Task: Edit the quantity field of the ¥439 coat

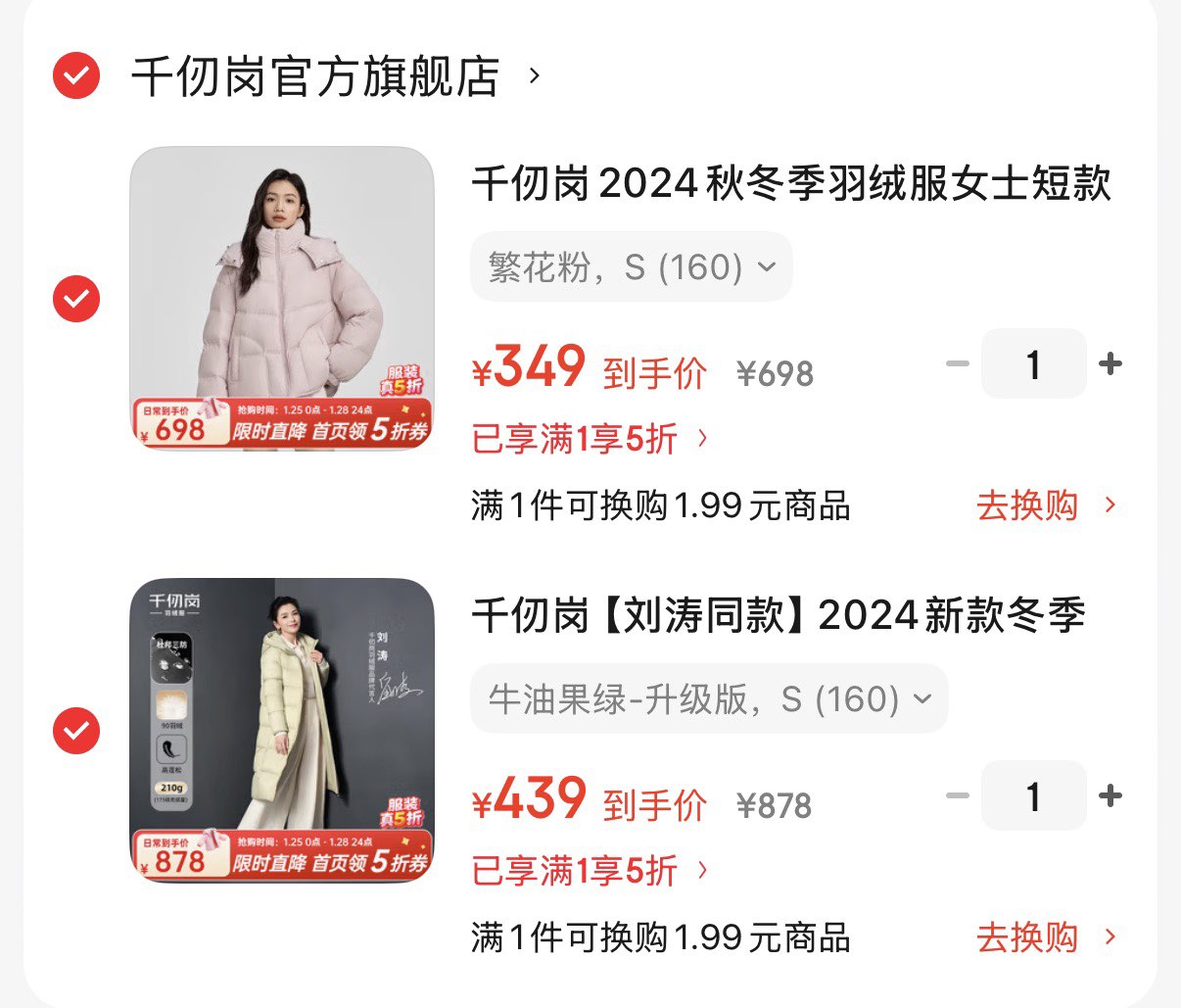Action: click(1033, 796)
